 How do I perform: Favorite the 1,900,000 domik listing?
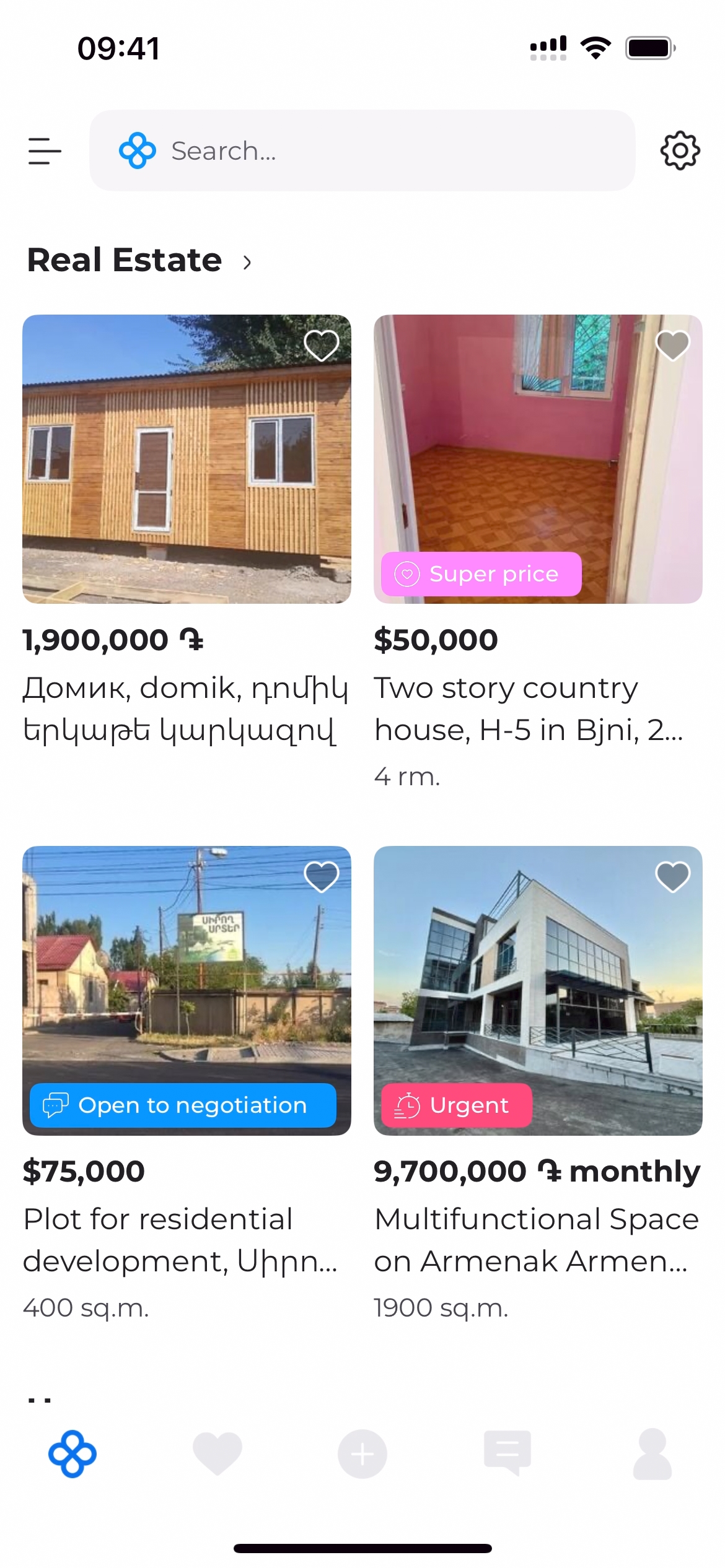point(322,346)
